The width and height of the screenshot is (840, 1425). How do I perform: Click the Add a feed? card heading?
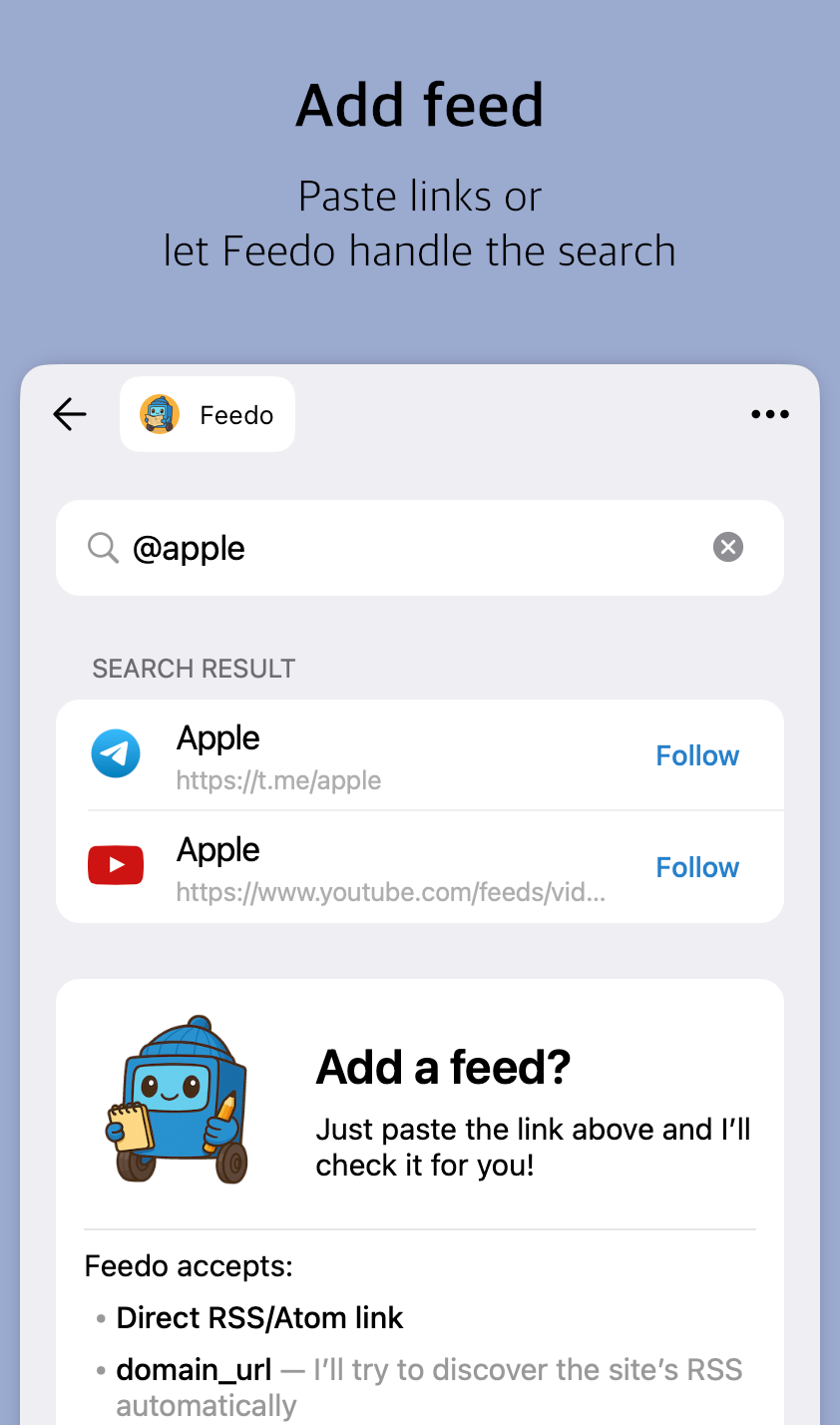pyautogui.click(x=443, y=1067)
